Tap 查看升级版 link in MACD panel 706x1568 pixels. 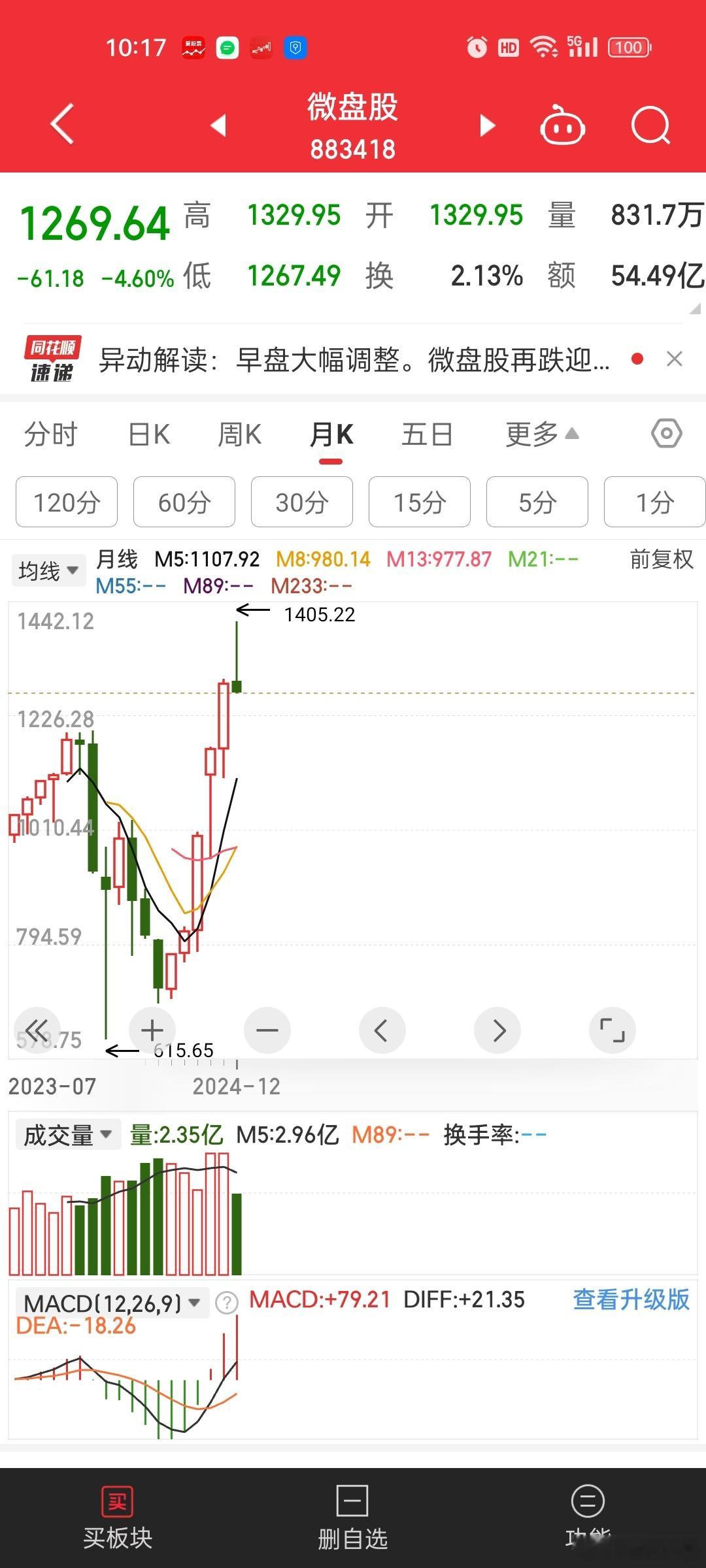point(631,1299)
